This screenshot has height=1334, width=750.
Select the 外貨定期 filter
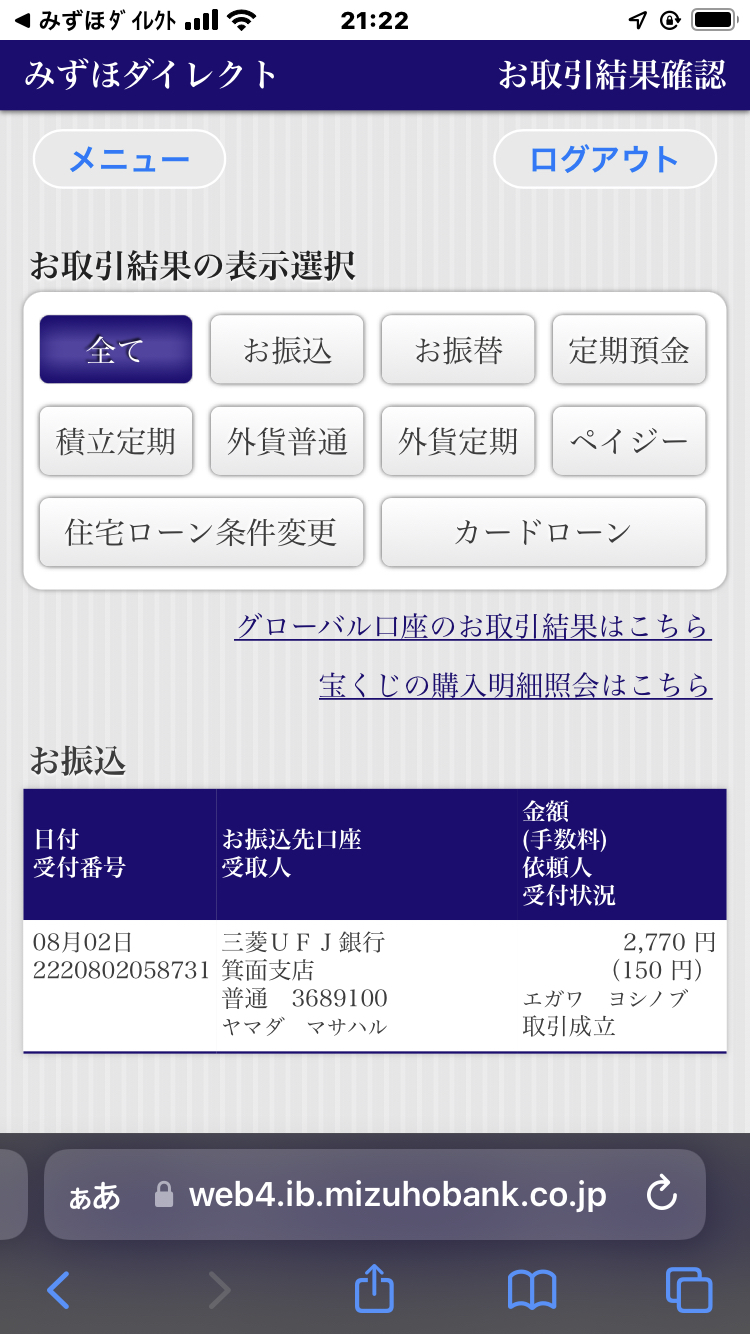(458, 441)
